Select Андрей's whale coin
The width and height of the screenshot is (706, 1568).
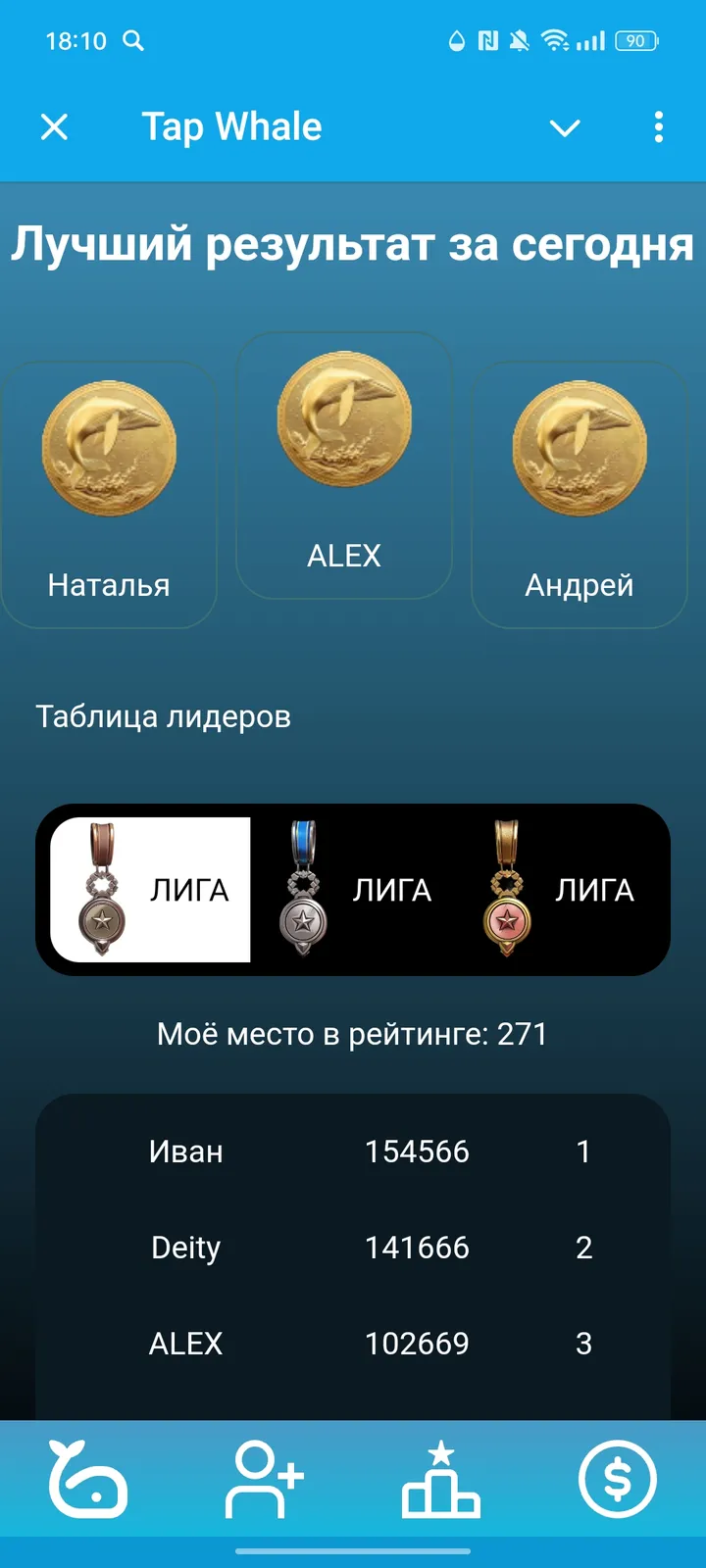(579, 451)
